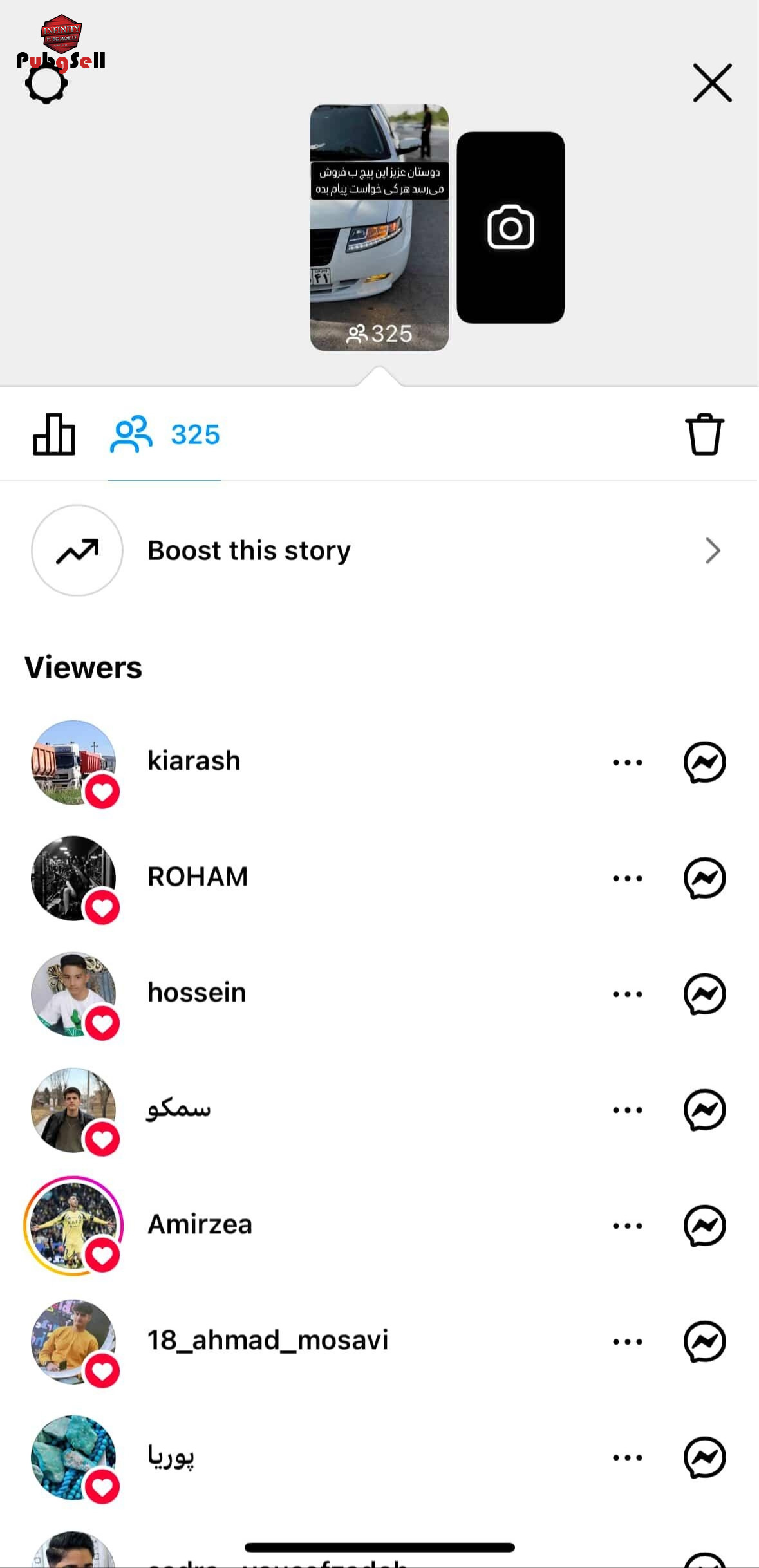Image resolution: width=759 pixels, height=1568 pixels.
Task: Message hossein via messenger icon
Action: coord(704,994)
